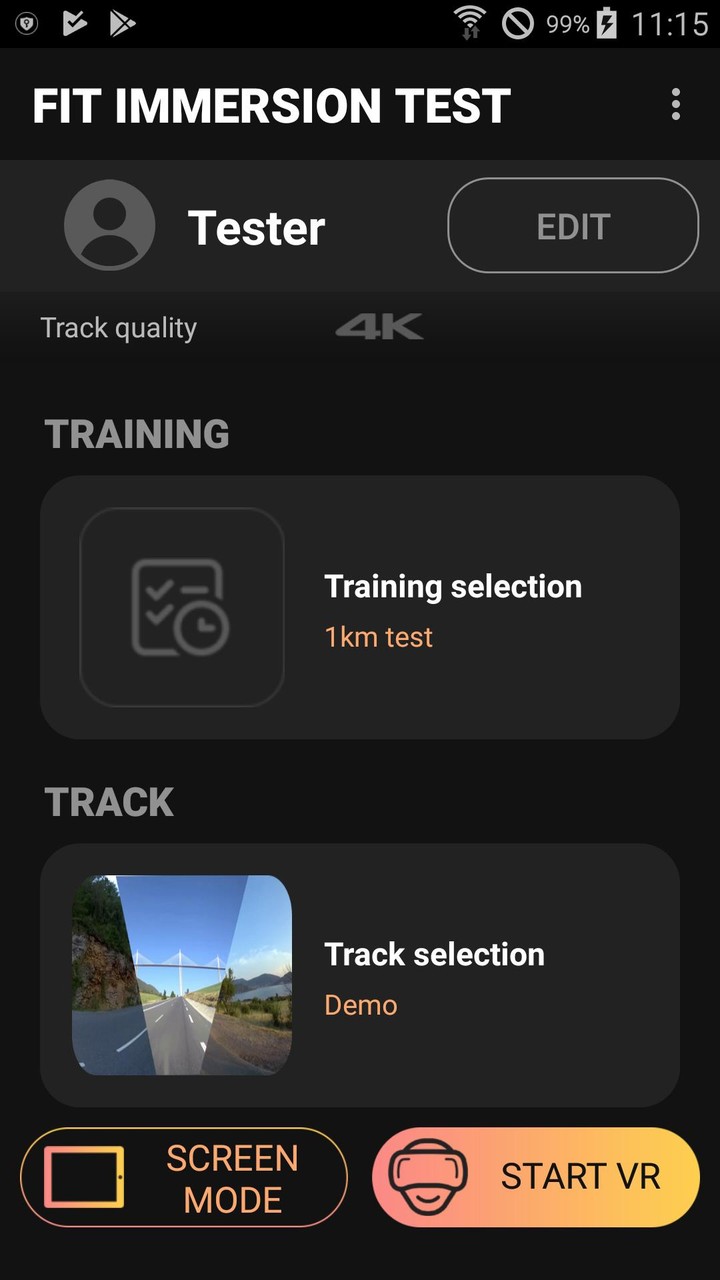The height and width of the screenshot is (1280, 720).
Task: Tap the Track quality setting row
Action: click(x=118, y=326)
